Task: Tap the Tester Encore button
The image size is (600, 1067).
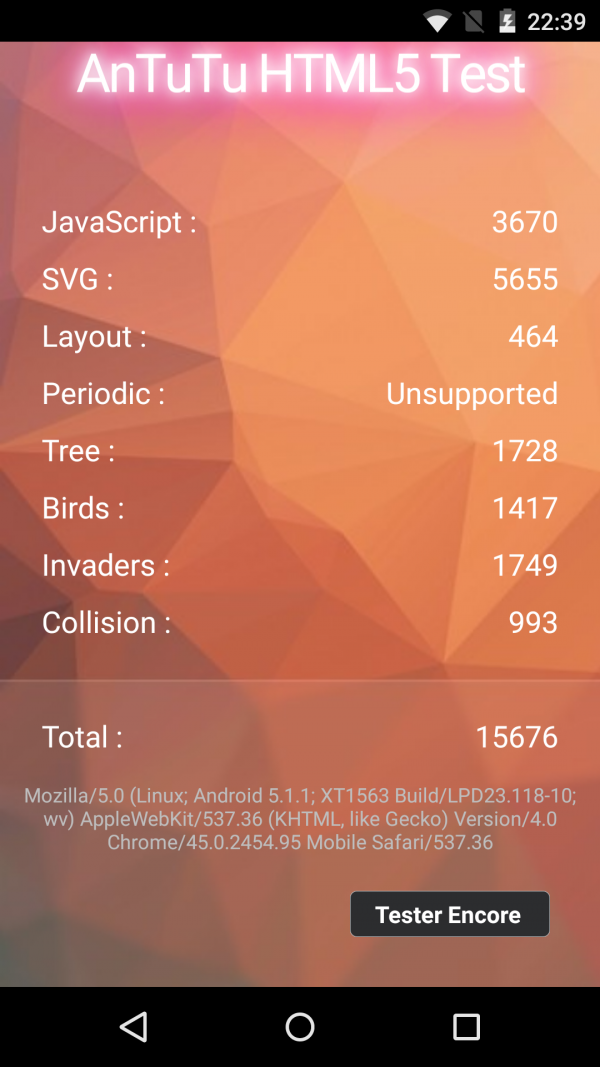Action: [449, 914]
